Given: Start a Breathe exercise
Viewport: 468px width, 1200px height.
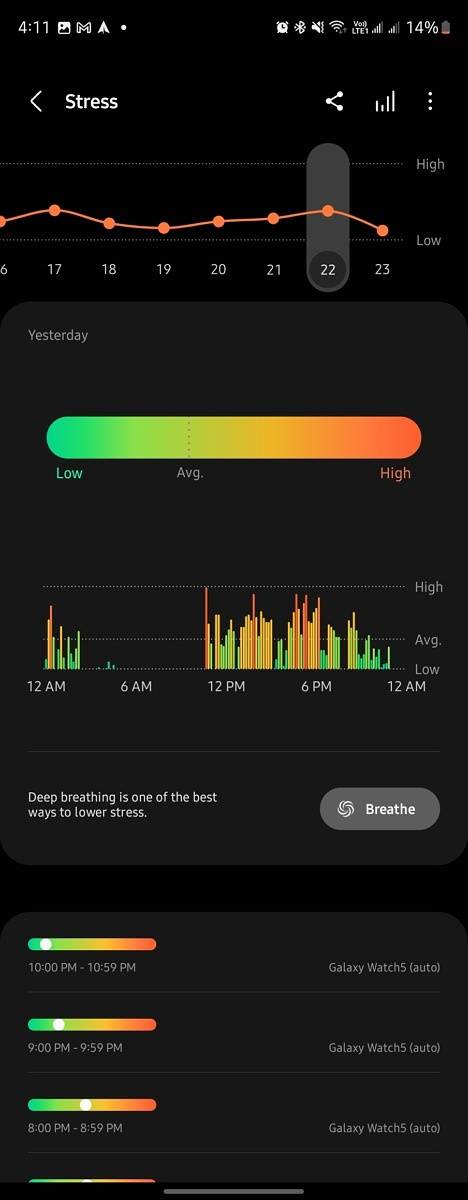Looking at the screenshot, I should point(380,809).
